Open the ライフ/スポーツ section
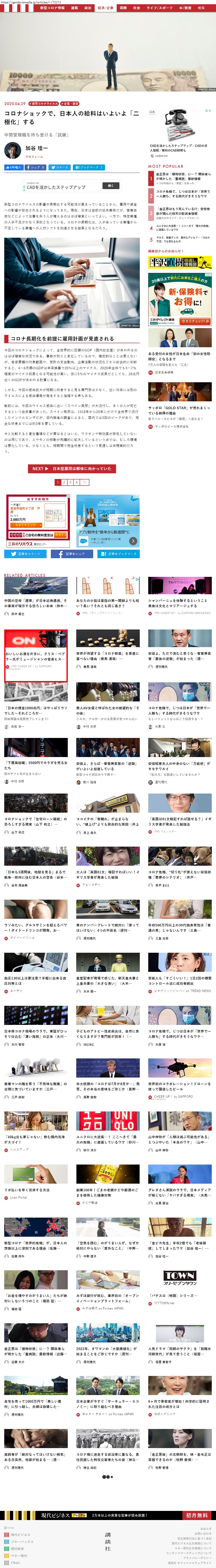The width and height of the screenshot is (216, 1568). 160,8
